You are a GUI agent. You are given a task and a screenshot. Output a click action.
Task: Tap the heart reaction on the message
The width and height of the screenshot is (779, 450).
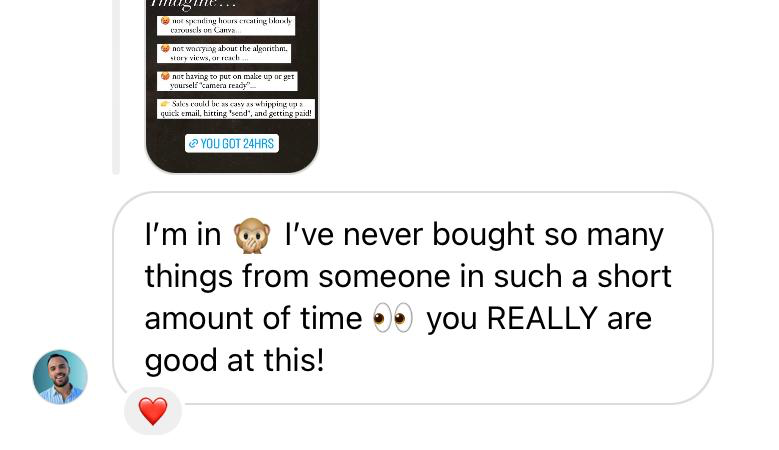[x=153, y=411]
